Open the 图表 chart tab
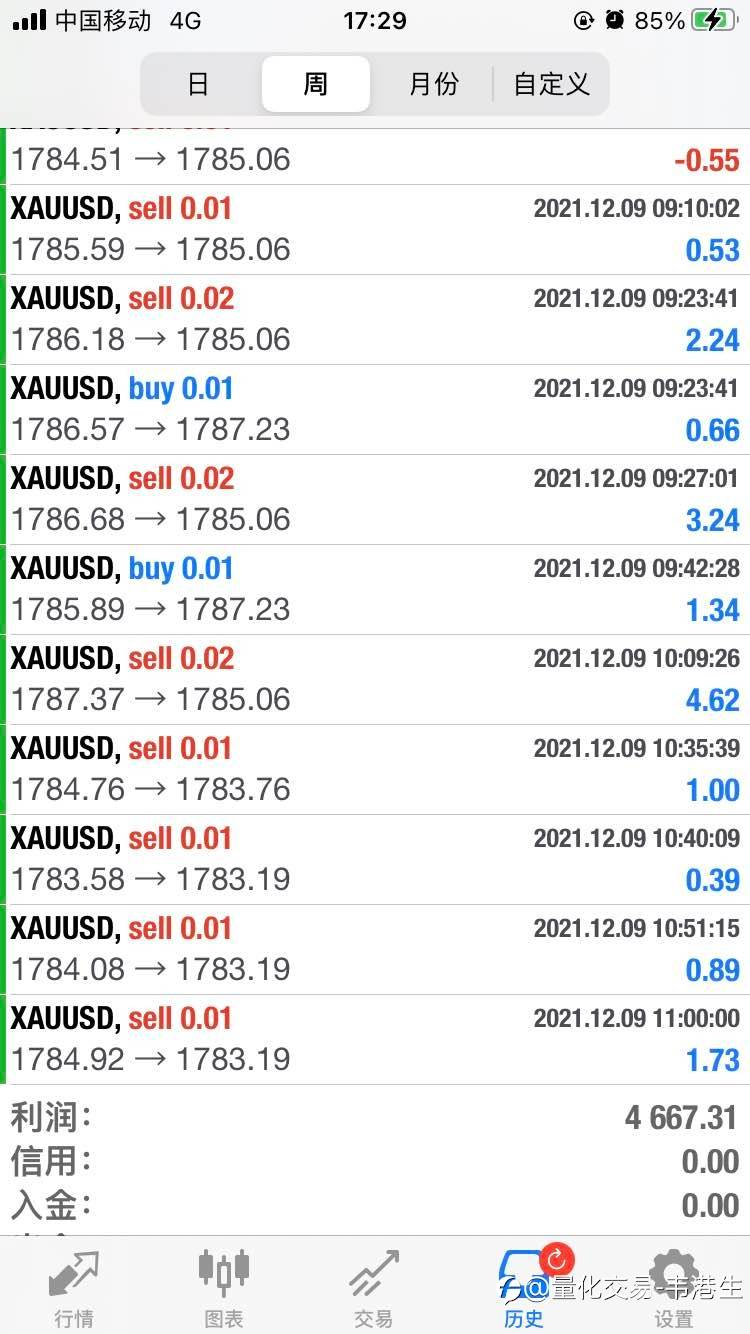This screenshot has height=1334, width=750. coord(224,1288)
